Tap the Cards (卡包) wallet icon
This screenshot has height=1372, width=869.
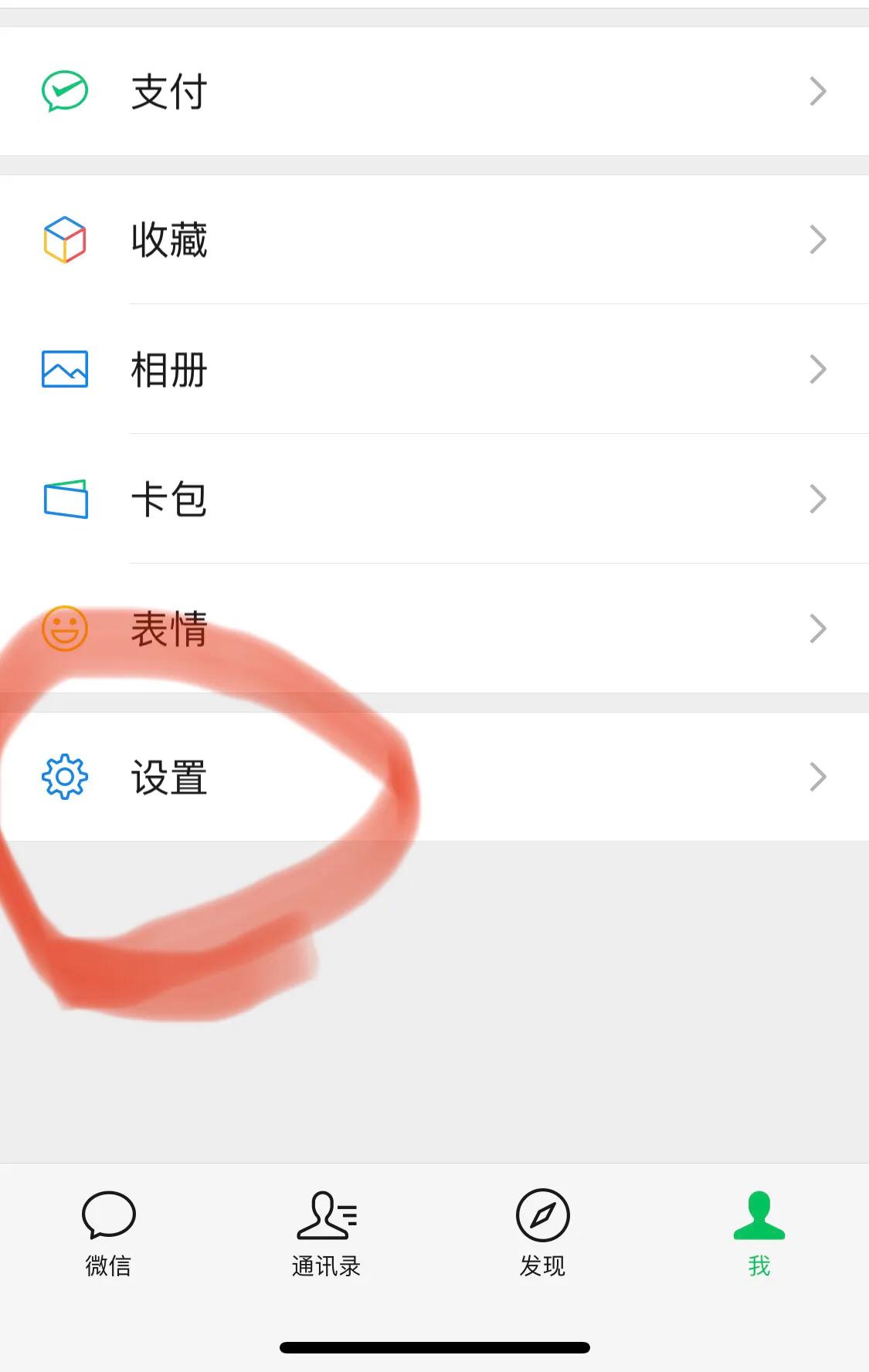tap(65, 500)
